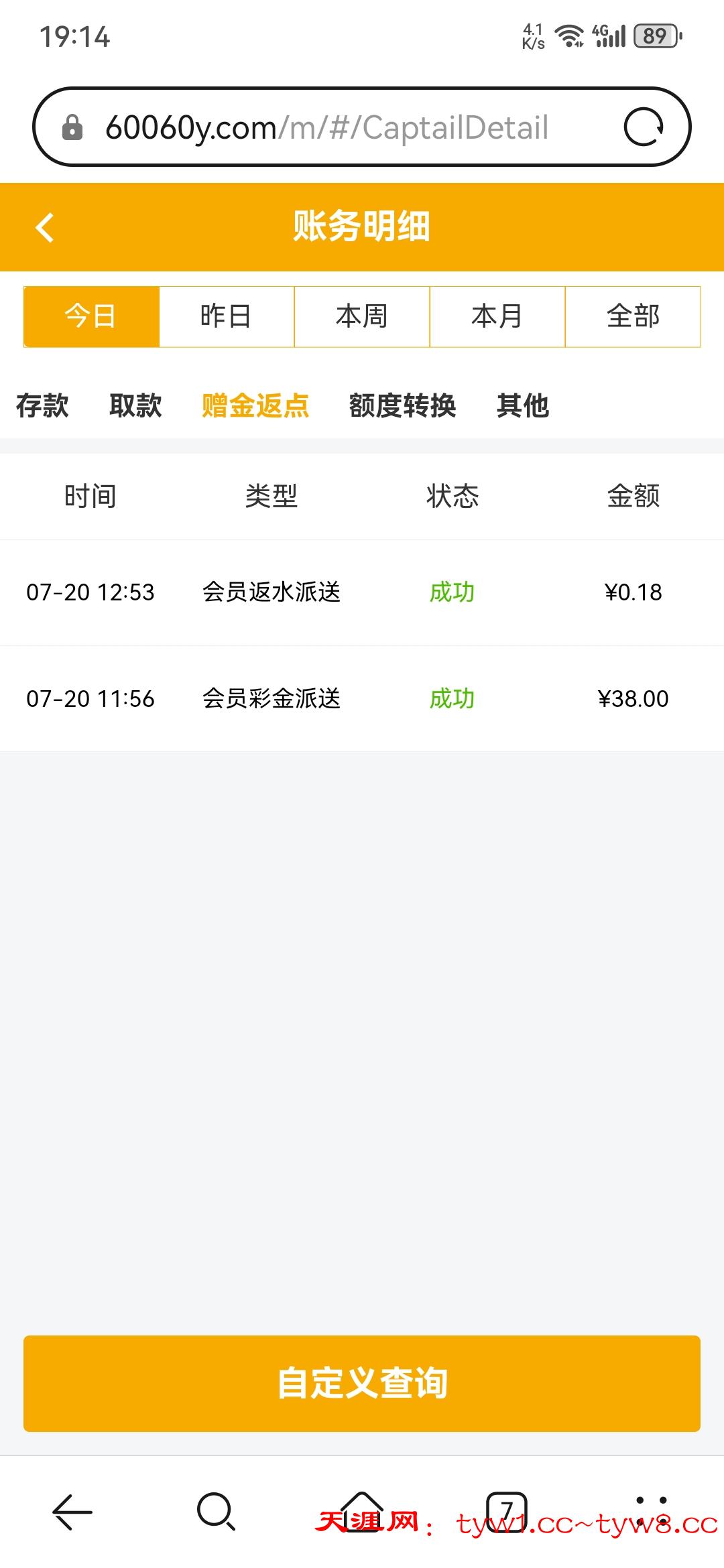
Task: Tap the browser back arrow
Action: (x=72, y=1512)
